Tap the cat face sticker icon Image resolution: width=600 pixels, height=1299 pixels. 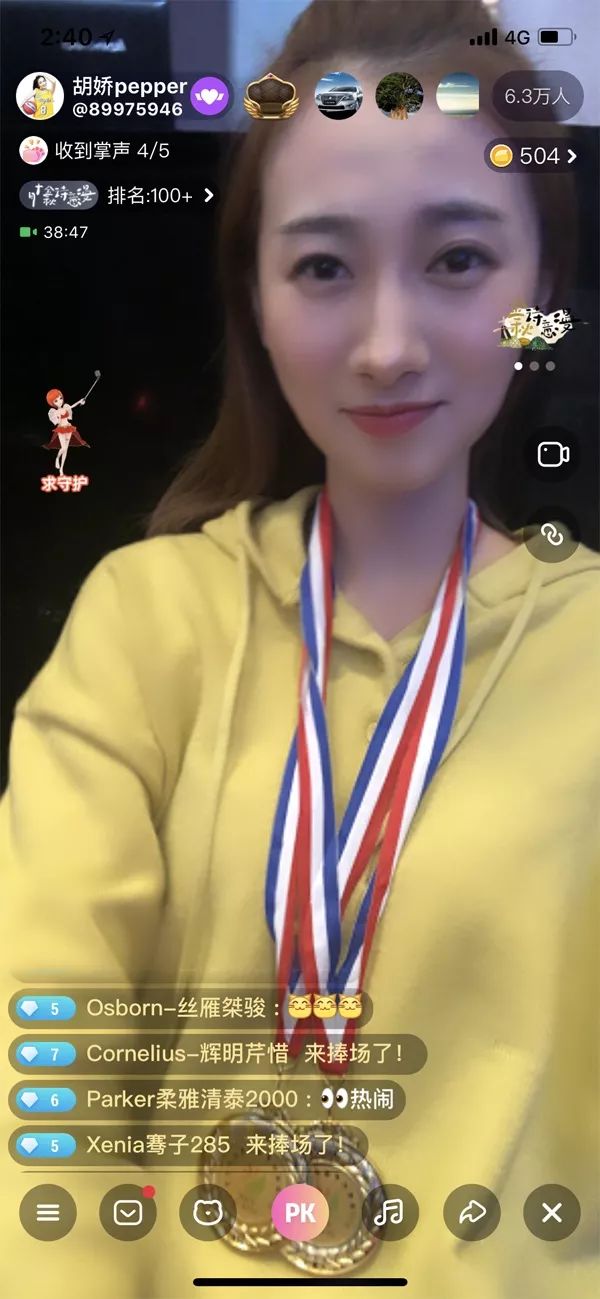(x=208, y=1213)
